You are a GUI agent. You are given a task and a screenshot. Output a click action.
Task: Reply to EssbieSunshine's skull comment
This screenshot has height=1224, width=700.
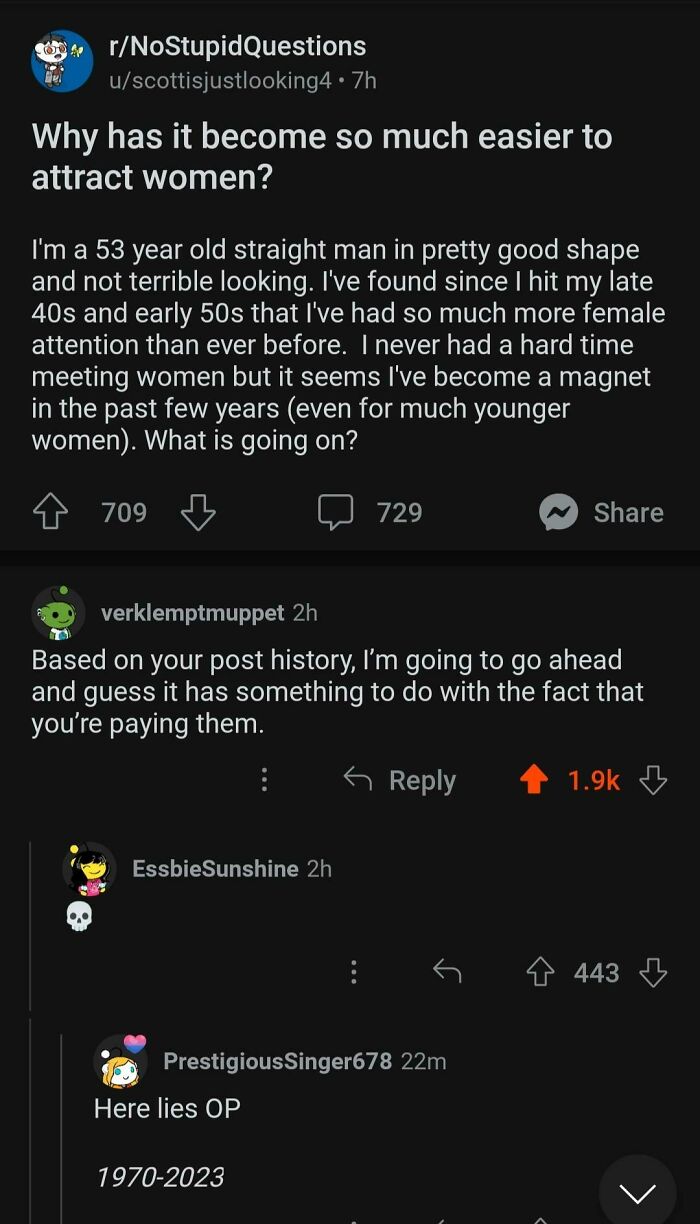point(446,972)
